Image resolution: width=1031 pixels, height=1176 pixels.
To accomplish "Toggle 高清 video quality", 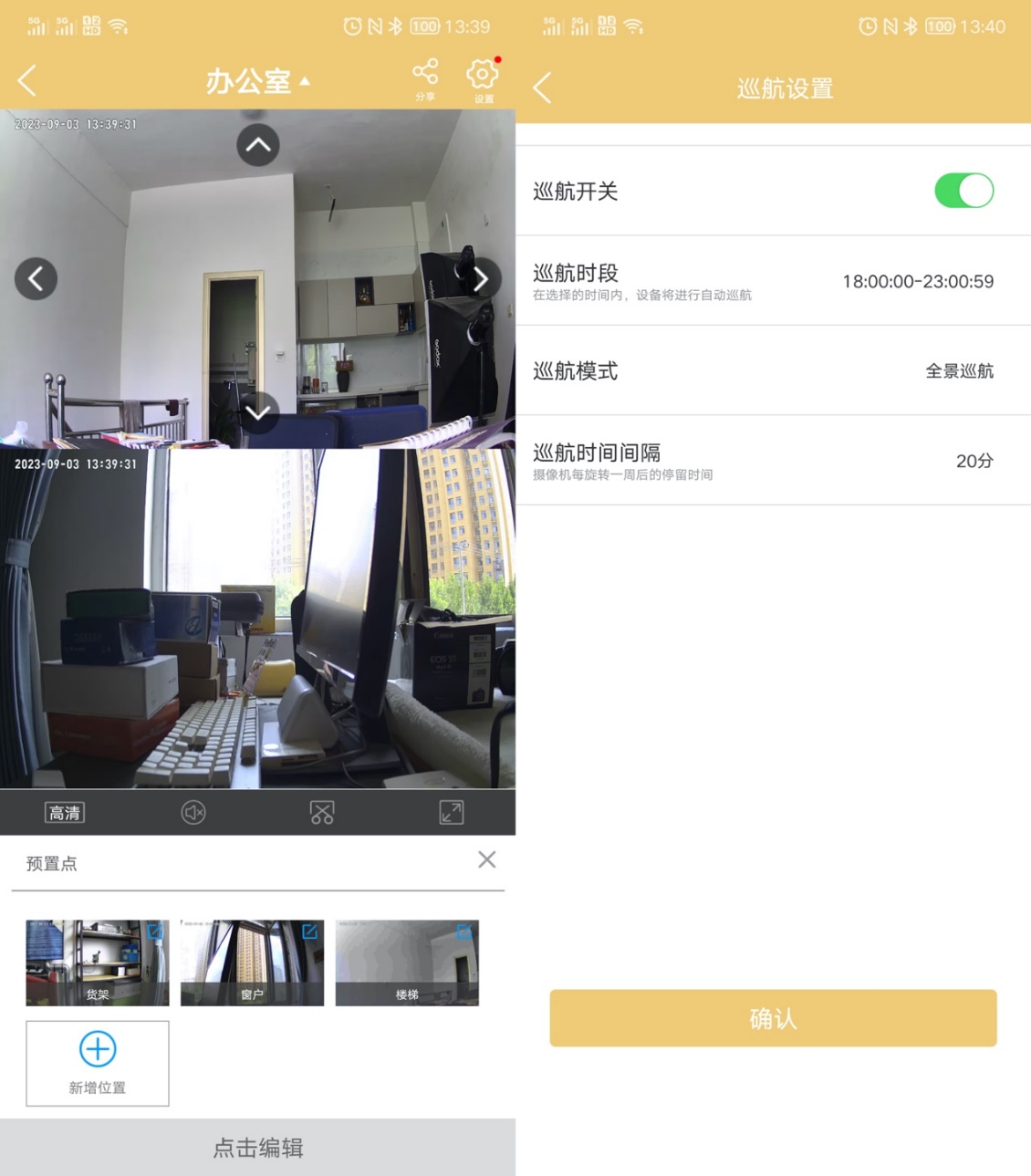I will click(63, 812).
